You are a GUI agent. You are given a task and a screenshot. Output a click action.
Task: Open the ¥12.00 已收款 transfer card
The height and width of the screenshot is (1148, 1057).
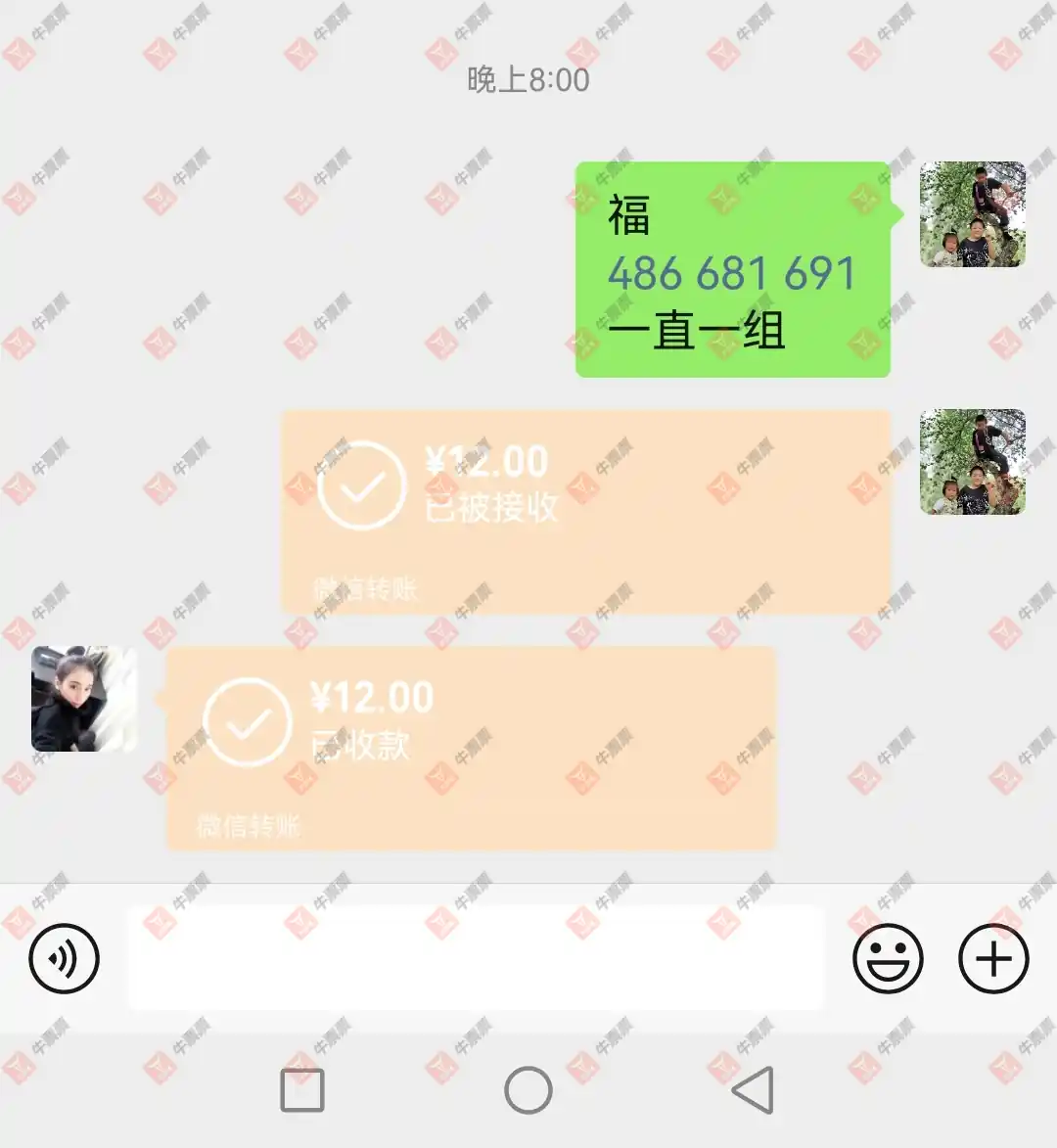[471, 747]
